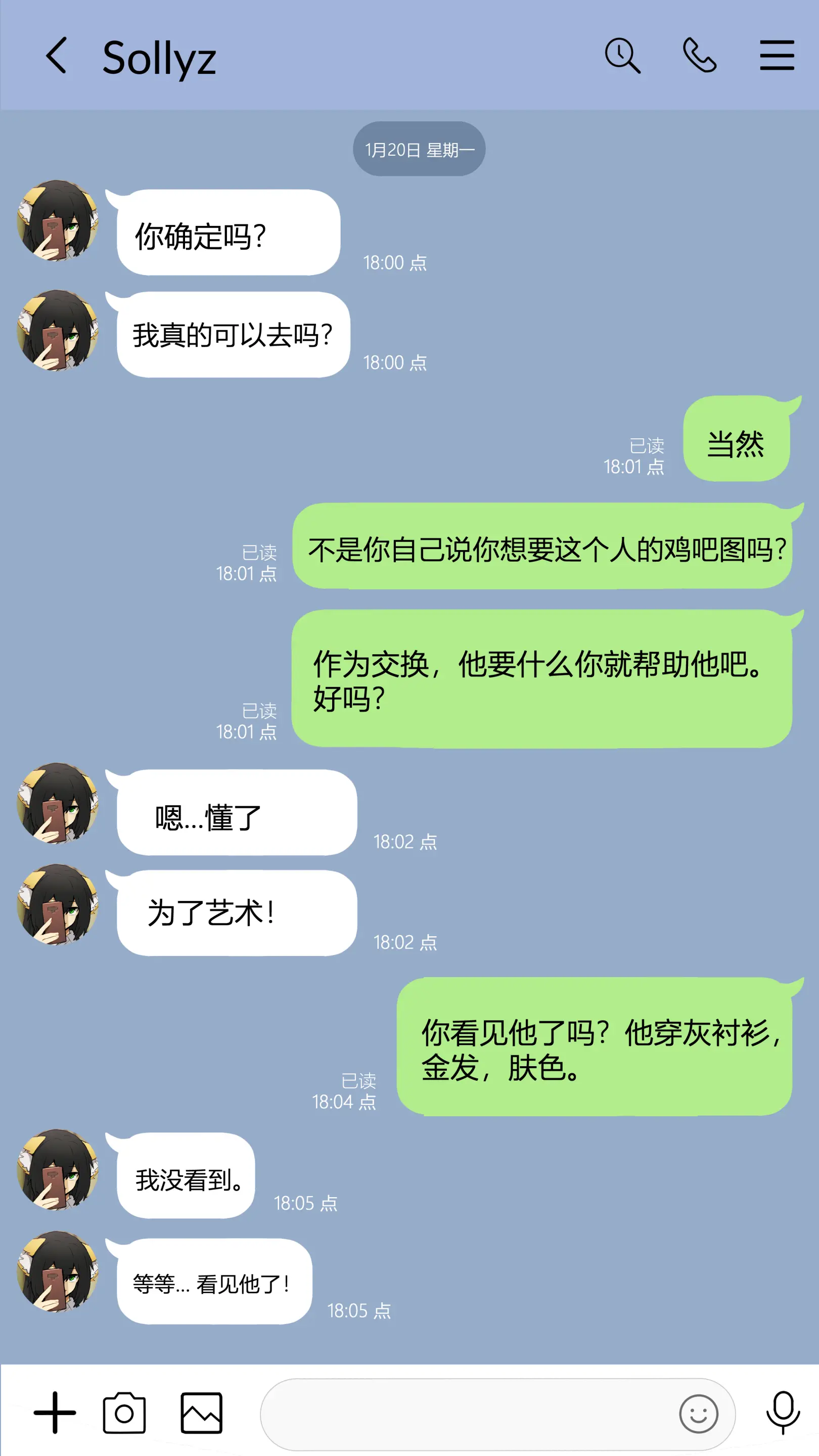The width and height of the screenshot is (819, 1456).
Task: Search within this conversation
Action: pyautogui.click(x=622, y=56)
